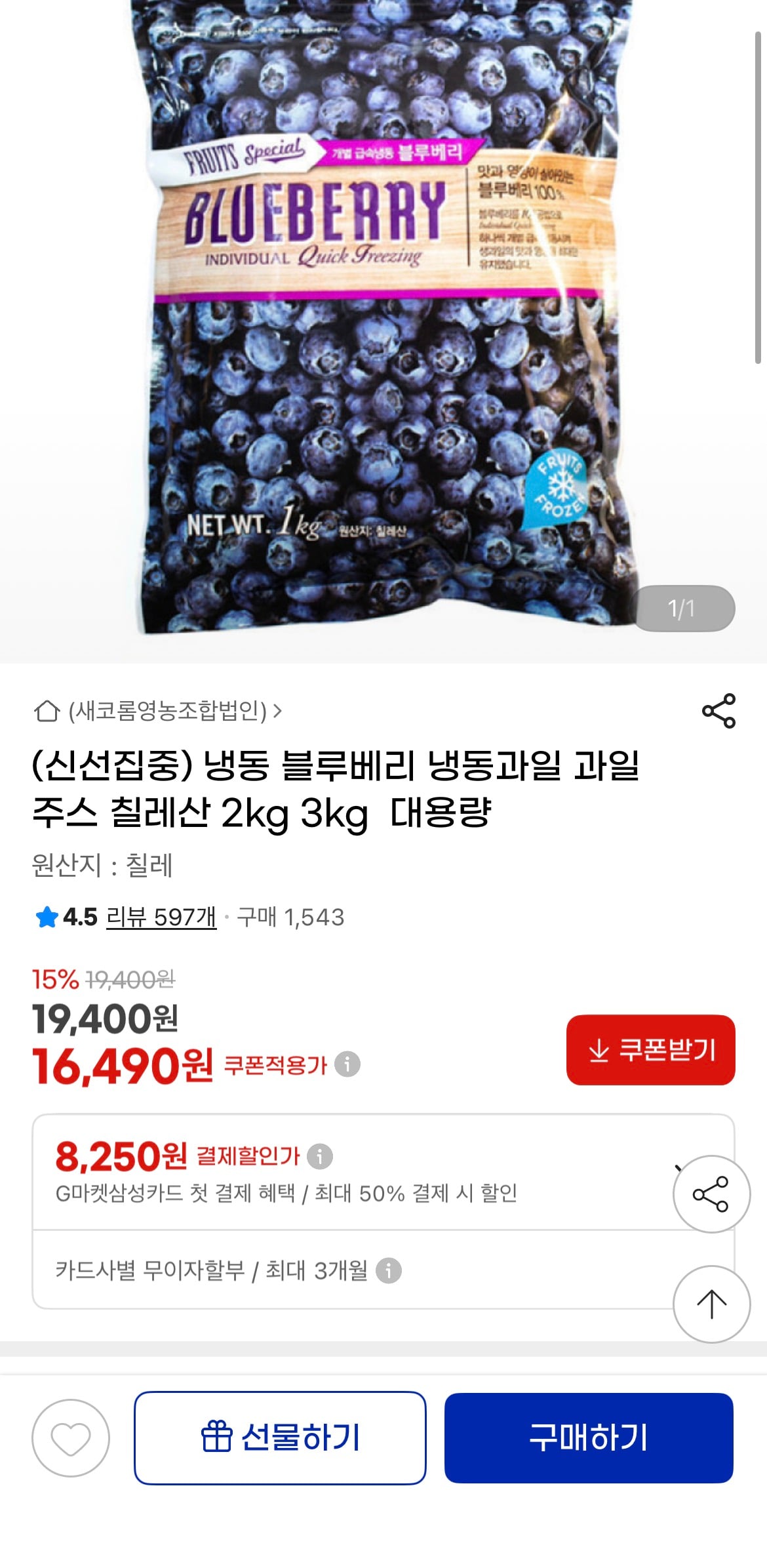The height and width of the screenshot is (1568, 767).
Task: Open the 새코롬영농조합법인 seller store link
Action: pos(159,711)
